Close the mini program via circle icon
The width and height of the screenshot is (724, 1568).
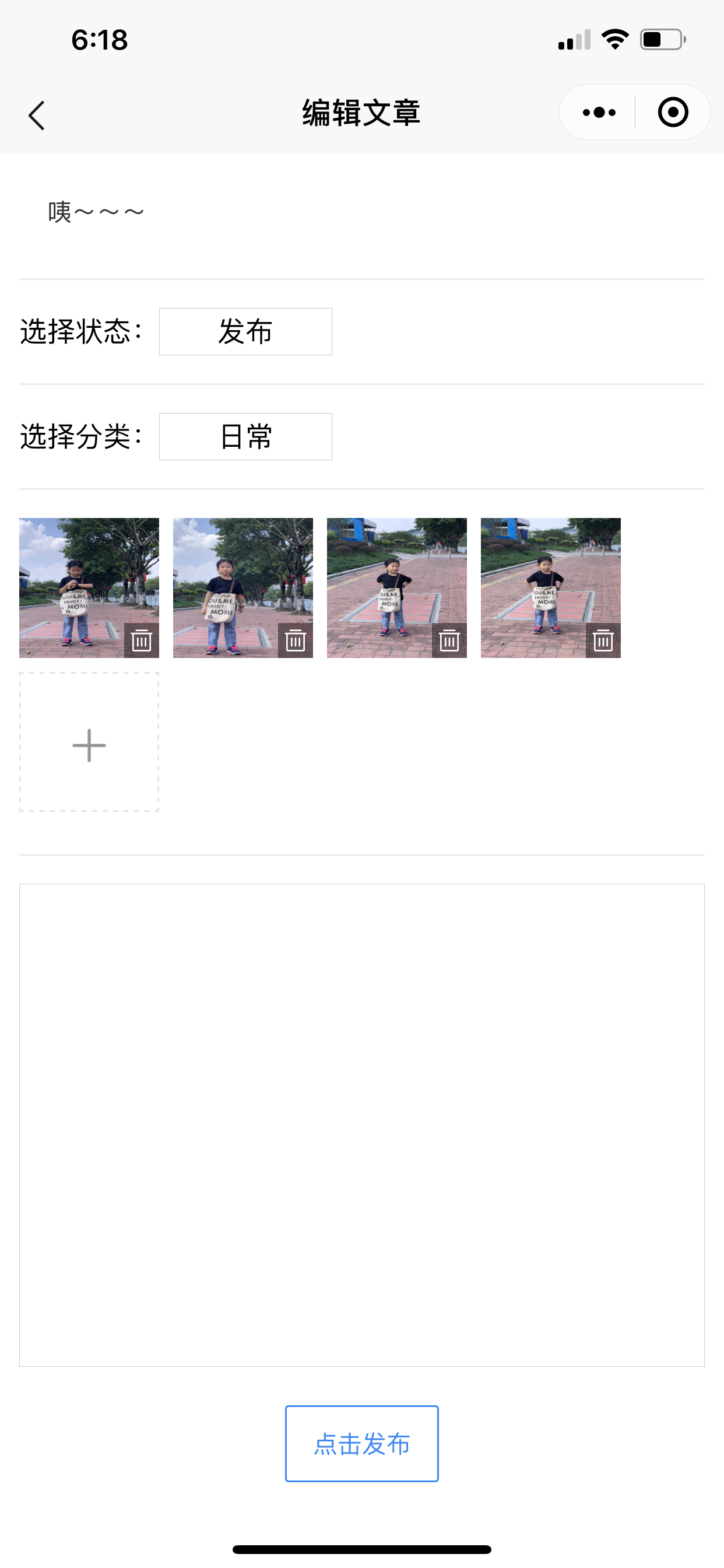pyautogui.click(x=673, y=113)
